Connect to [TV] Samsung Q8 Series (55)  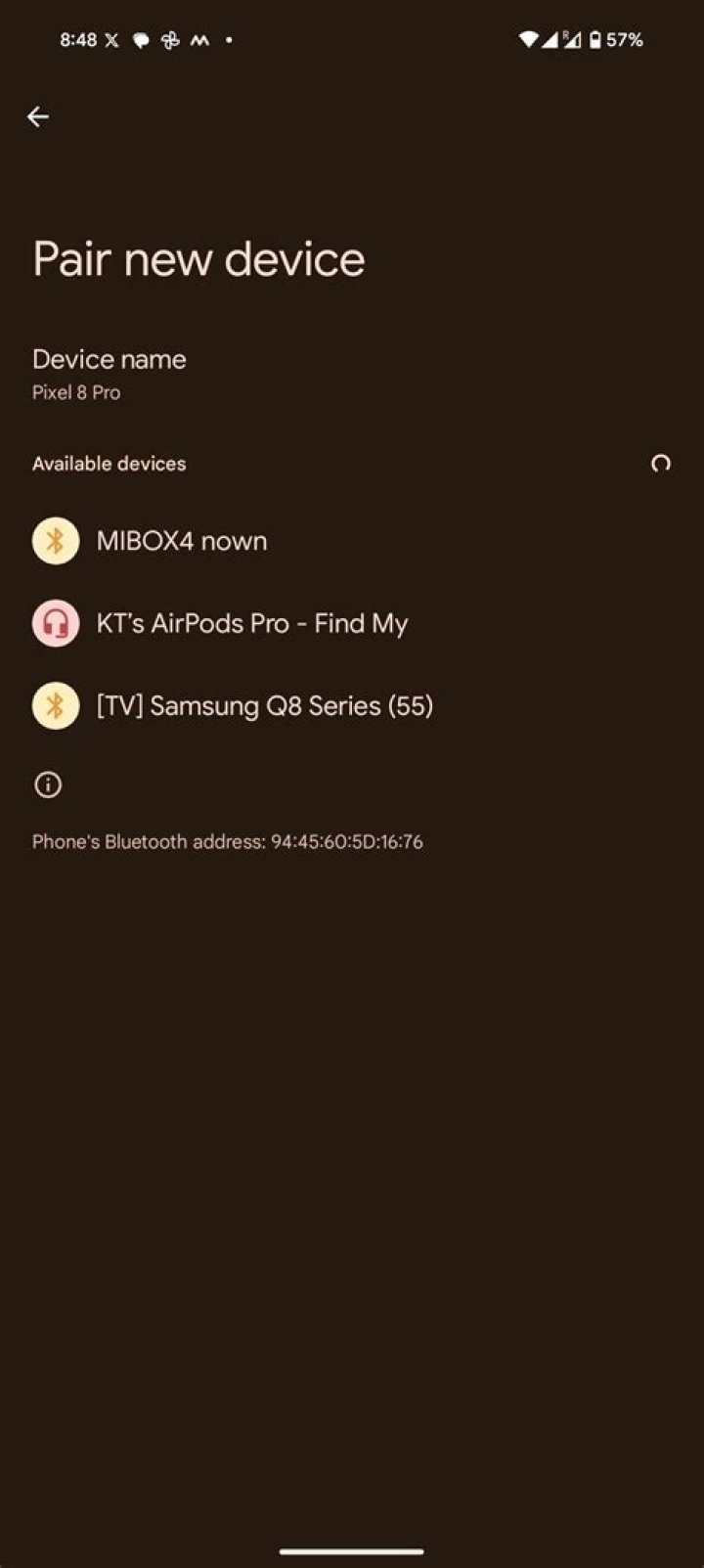(264, 705)
